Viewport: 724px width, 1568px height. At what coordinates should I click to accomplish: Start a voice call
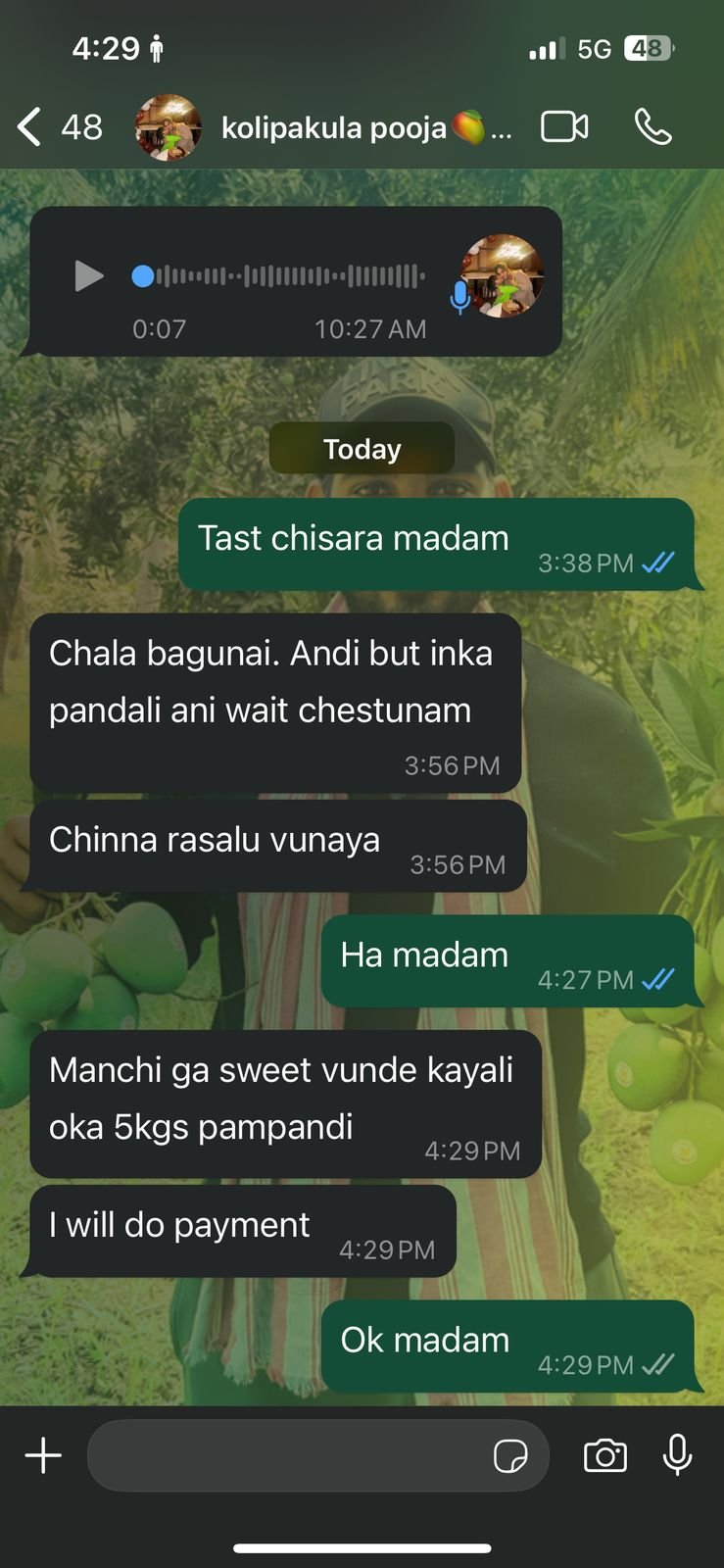(x=652, y=127)
